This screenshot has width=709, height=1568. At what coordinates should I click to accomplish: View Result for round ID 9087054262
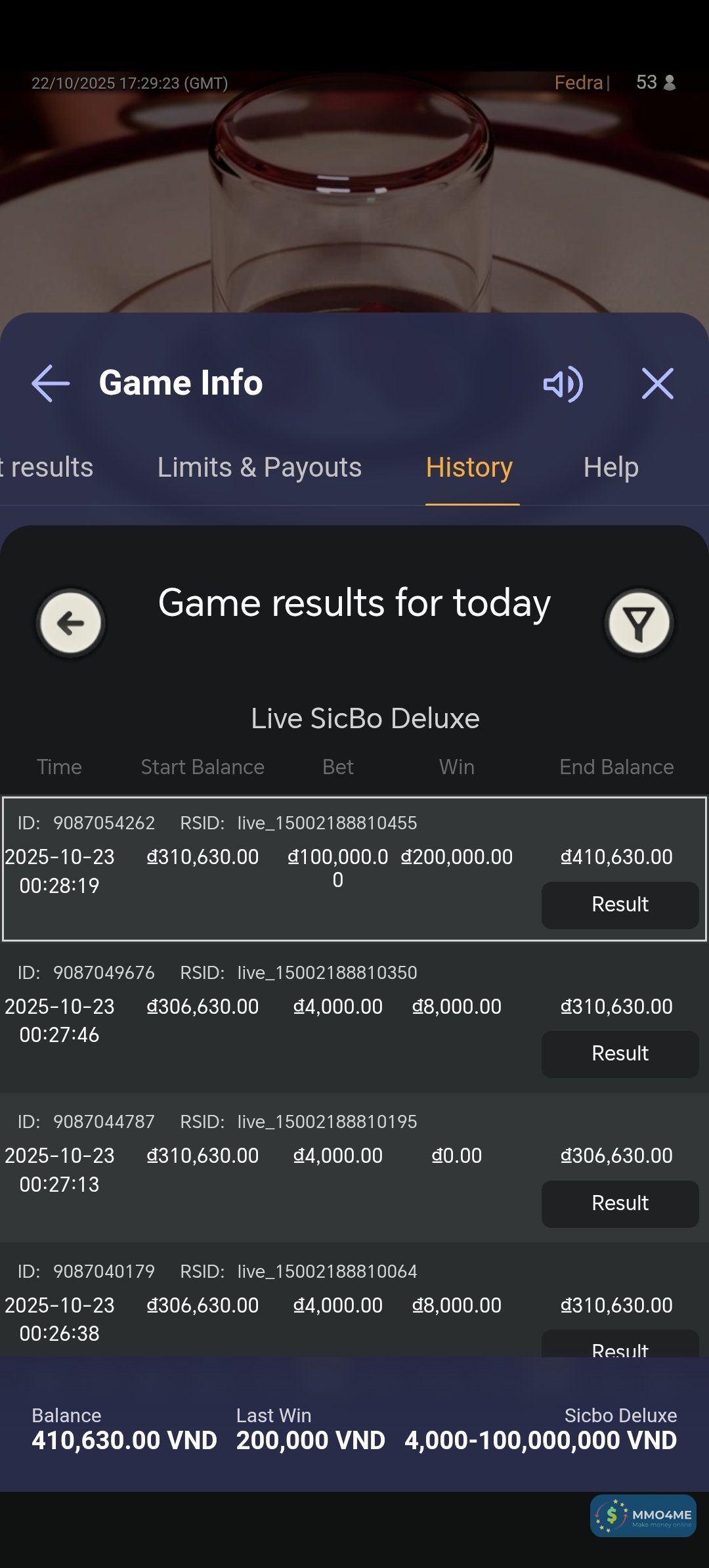coord(620,904)
